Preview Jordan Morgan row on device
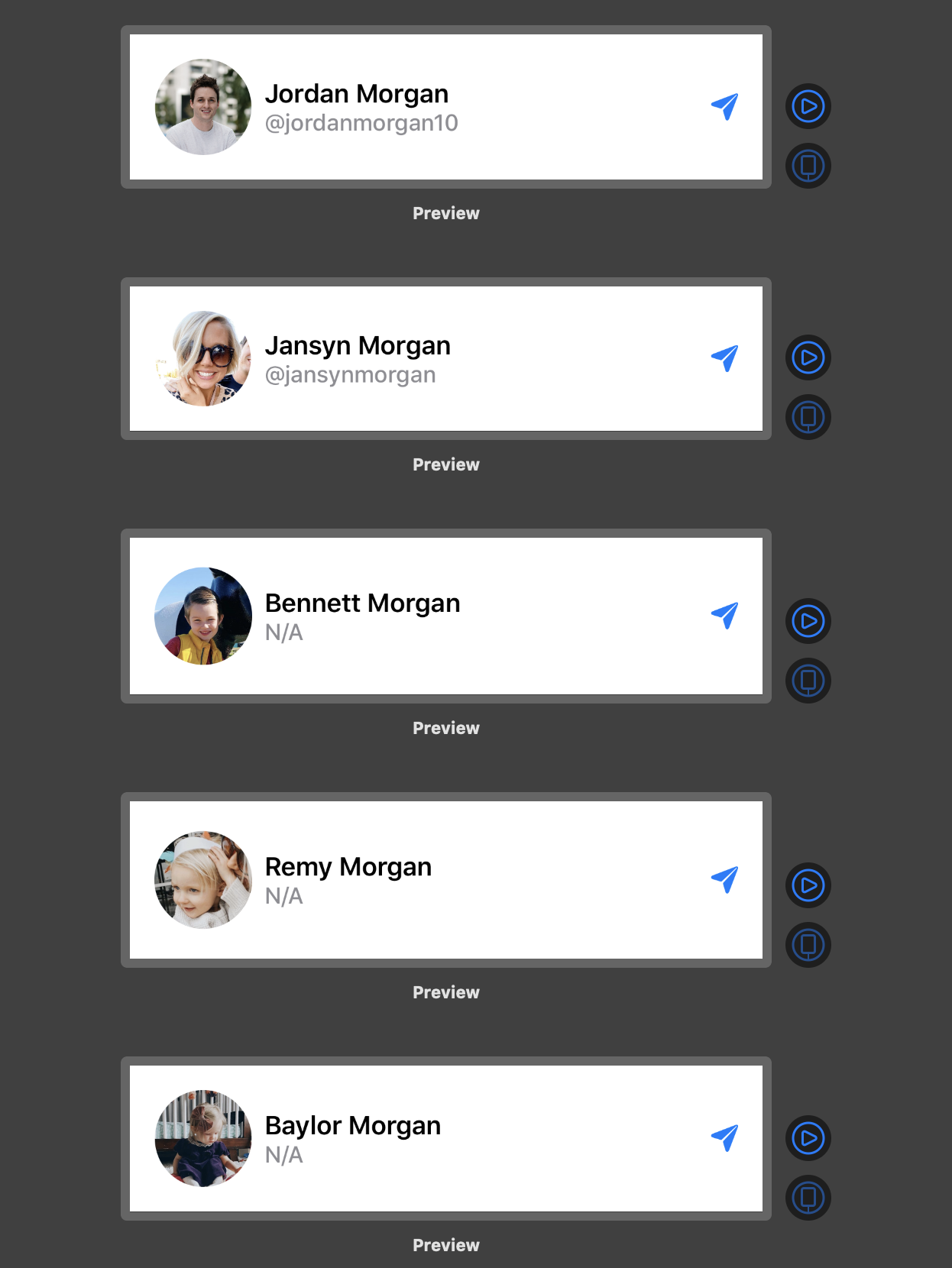The image size is (952, 1268). [808, 166]
